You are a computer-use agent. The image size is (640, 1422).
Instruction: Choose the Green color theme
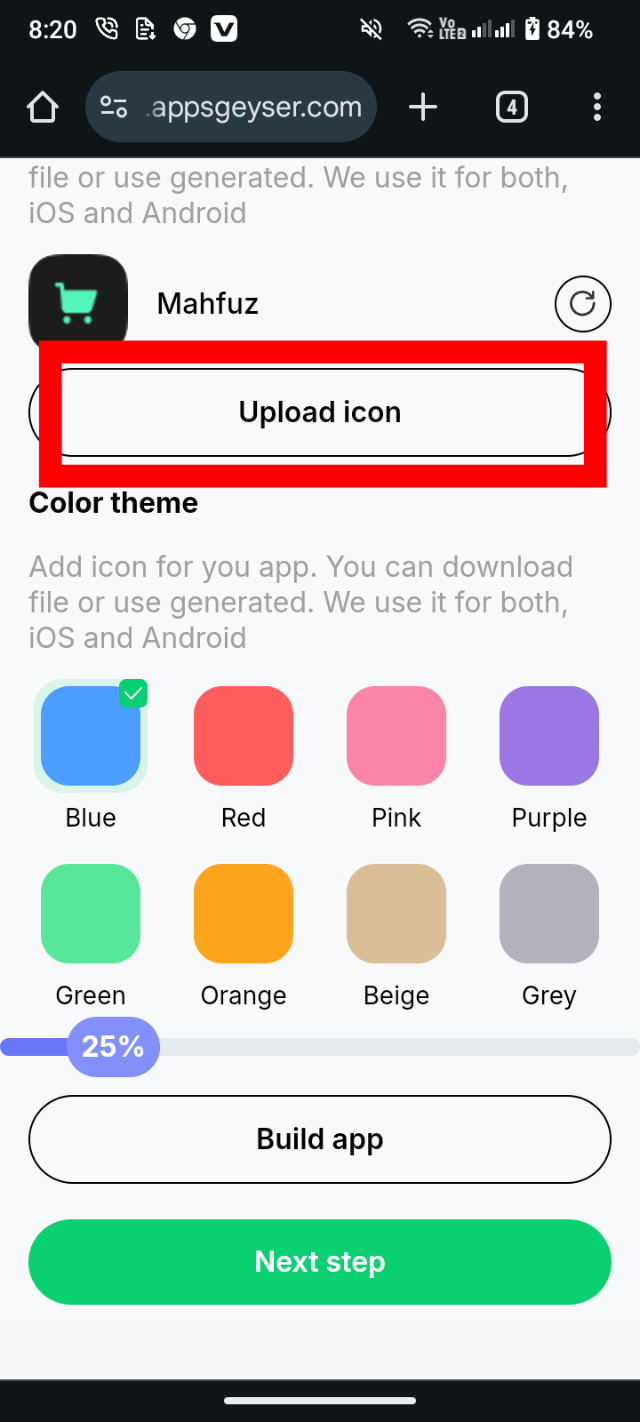pyautogui.click(x=91, y=914)
